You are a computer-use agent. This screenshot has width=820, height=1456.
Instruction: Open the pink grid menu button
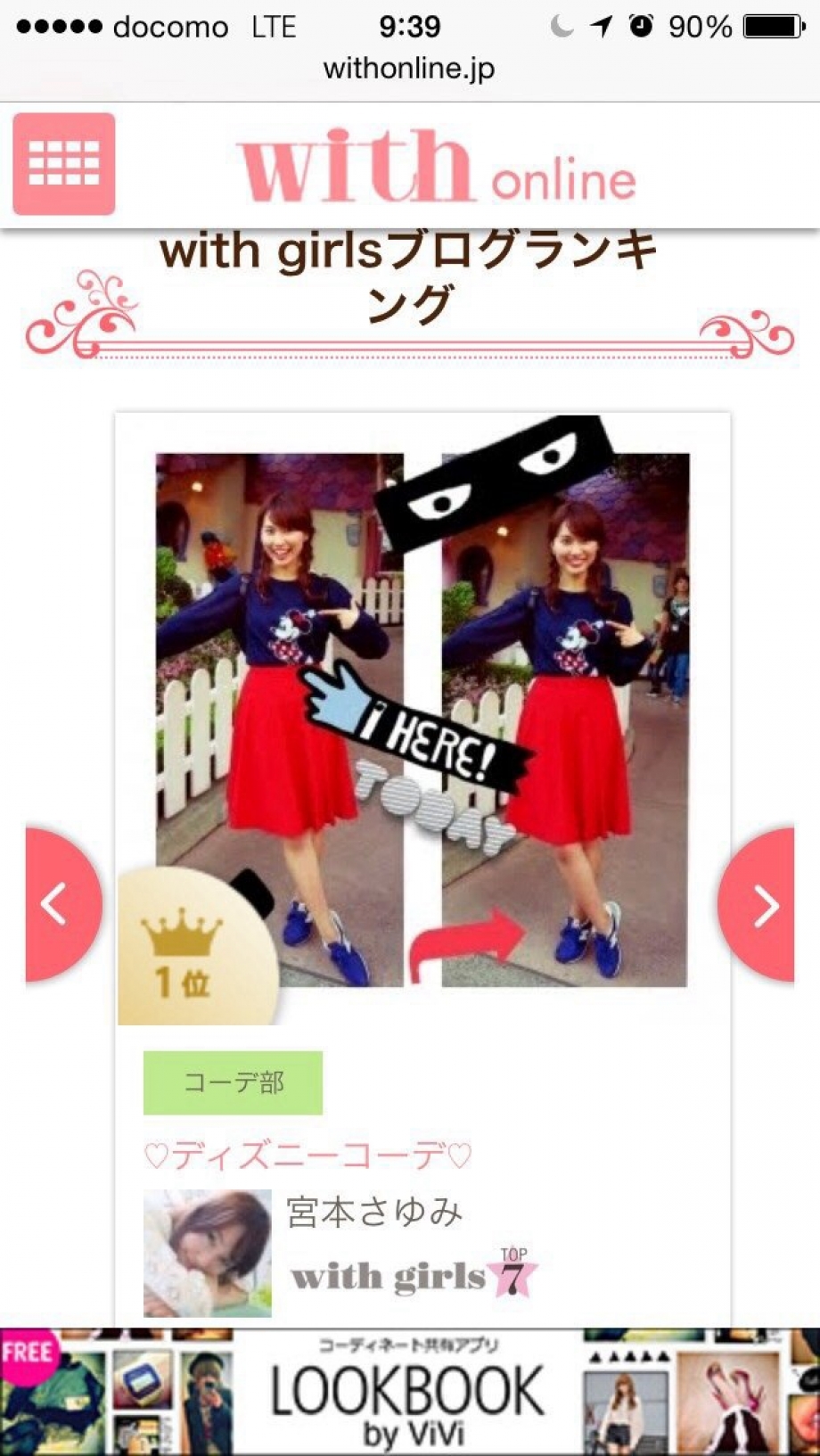[63, 164]
